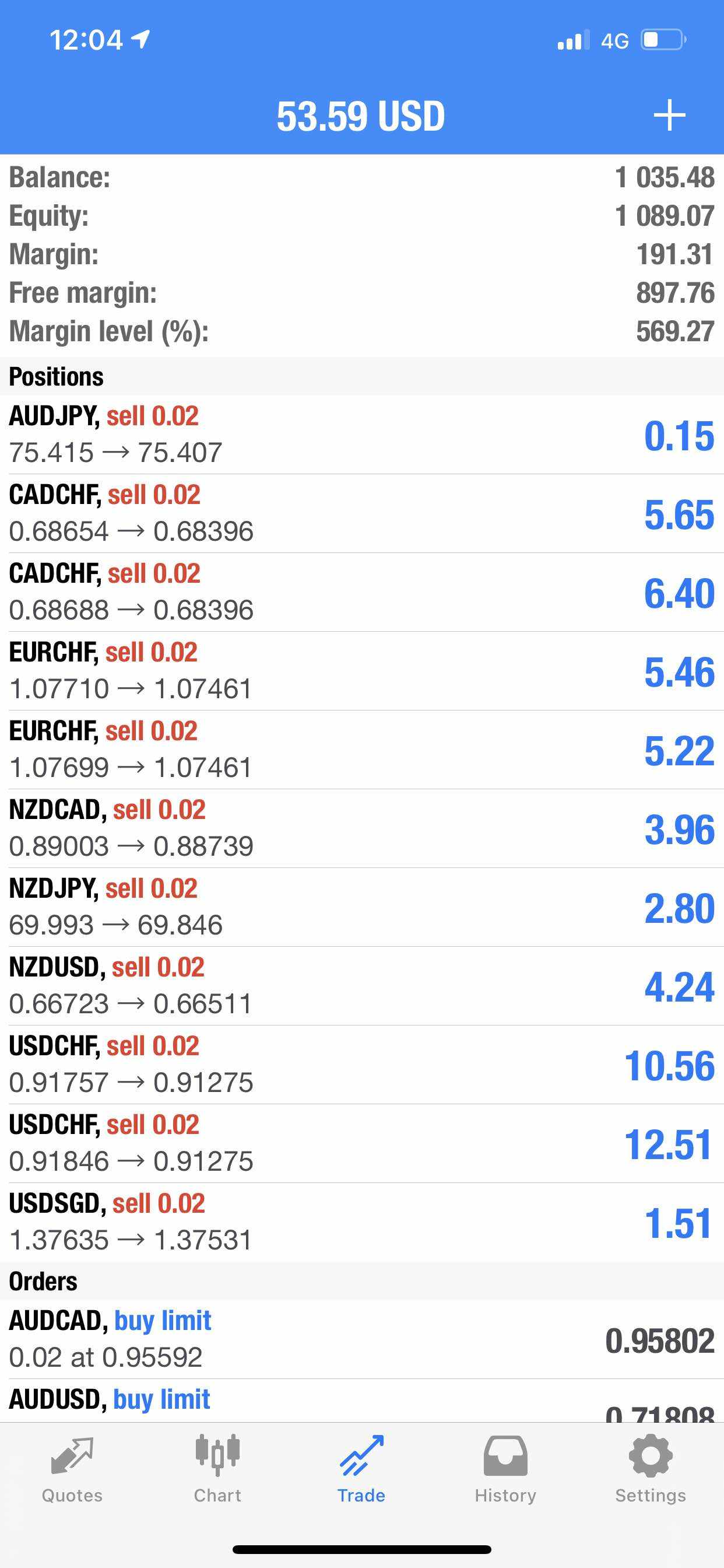The height and width of the screenshot is (1568, 724).
Task: Open CADCHF position opened at 0.68654
Action: click(362, 514)
